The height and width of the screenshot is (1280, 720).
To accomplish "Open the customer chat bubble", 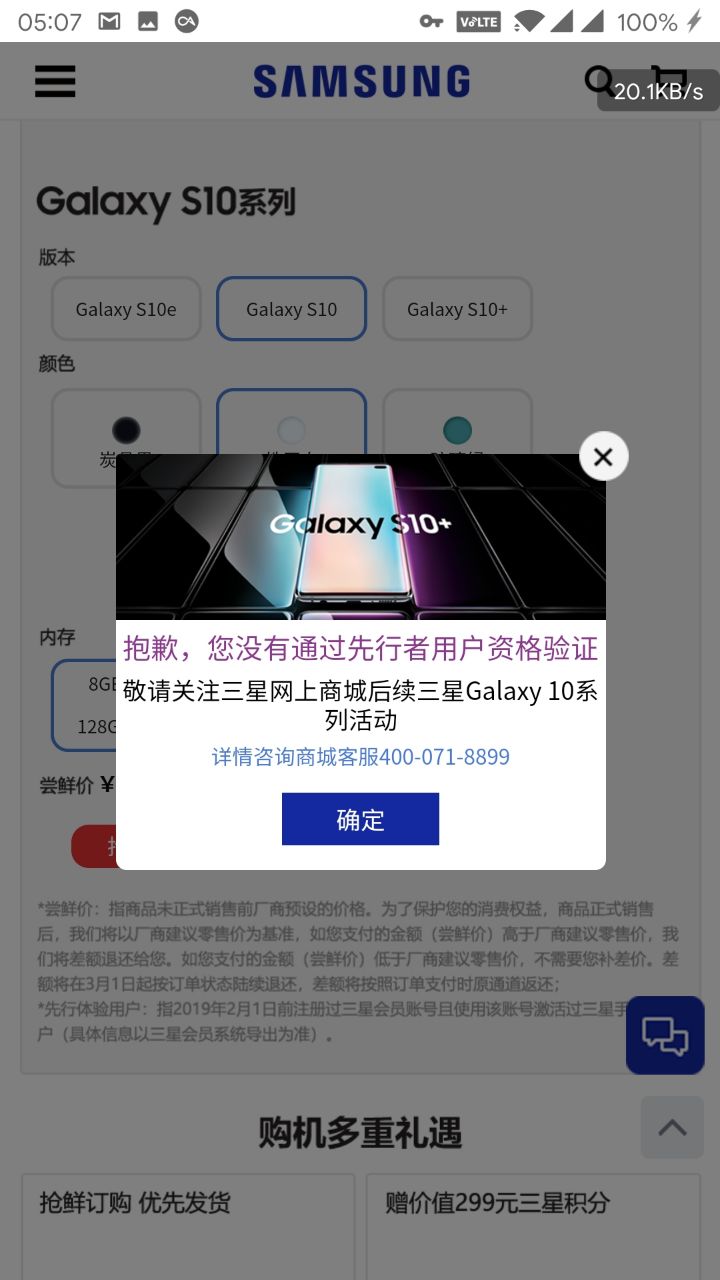I will pyautogui.click(x=665, y=1035).
